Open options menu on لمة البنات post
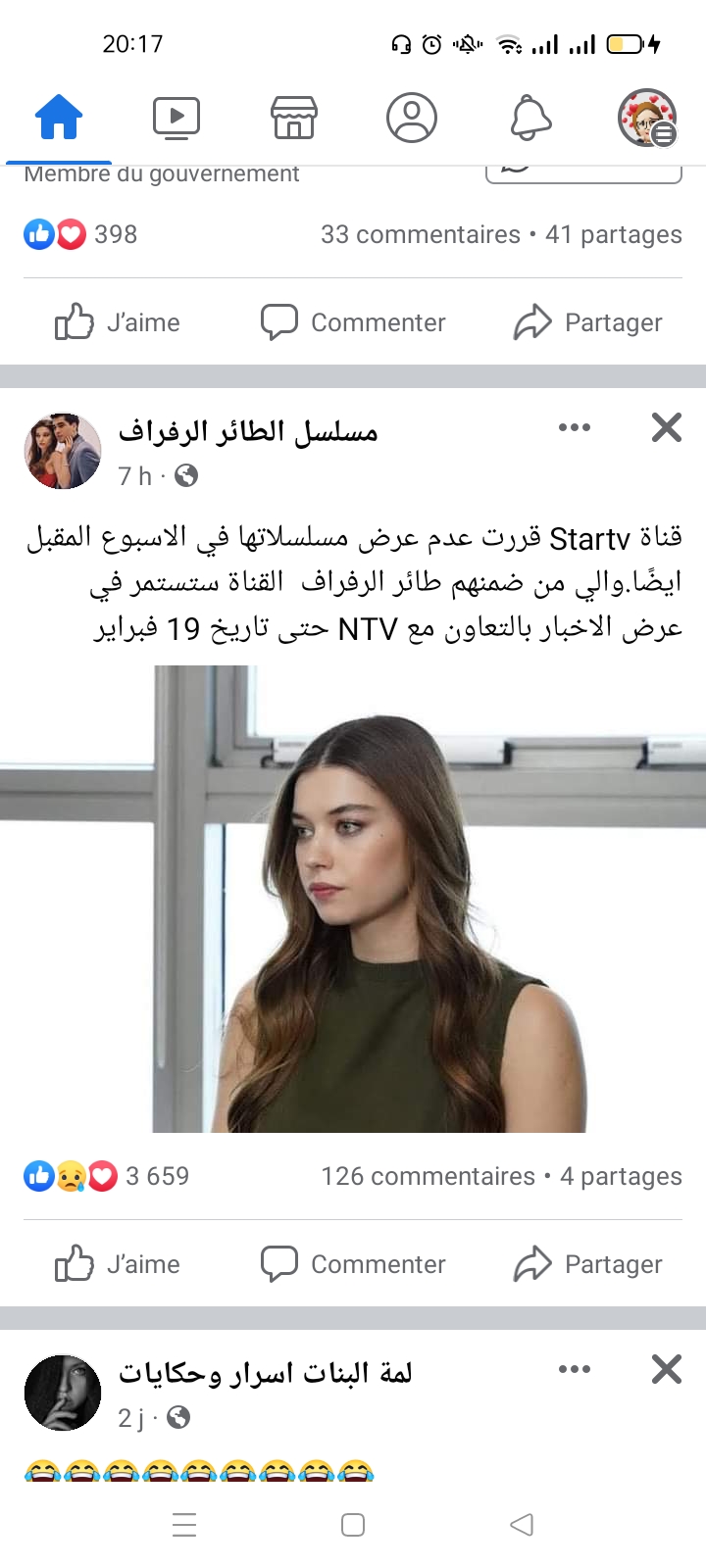 click(x=575, y=1368)
